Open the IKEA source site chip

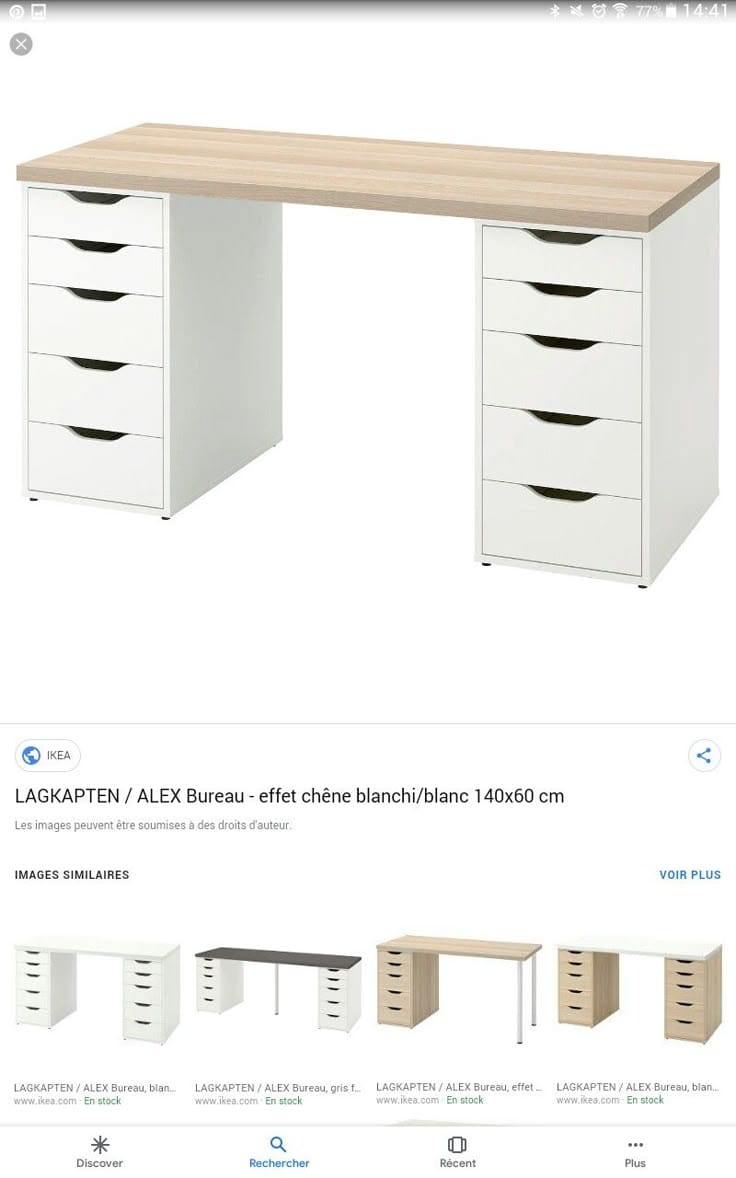pos(48,755)
